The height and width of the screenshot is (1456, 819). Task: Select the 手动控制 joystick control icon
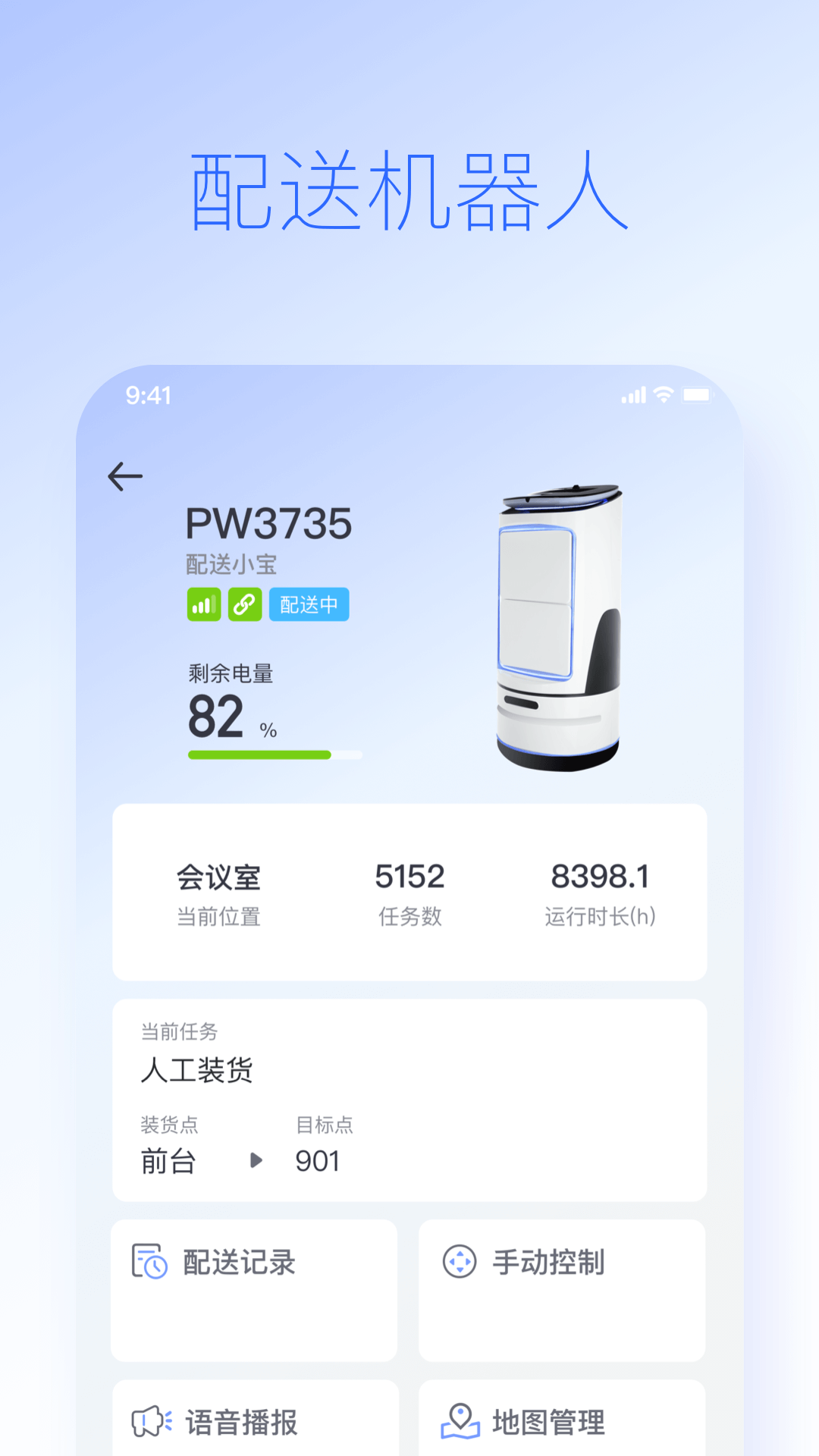pos(458,1261)
